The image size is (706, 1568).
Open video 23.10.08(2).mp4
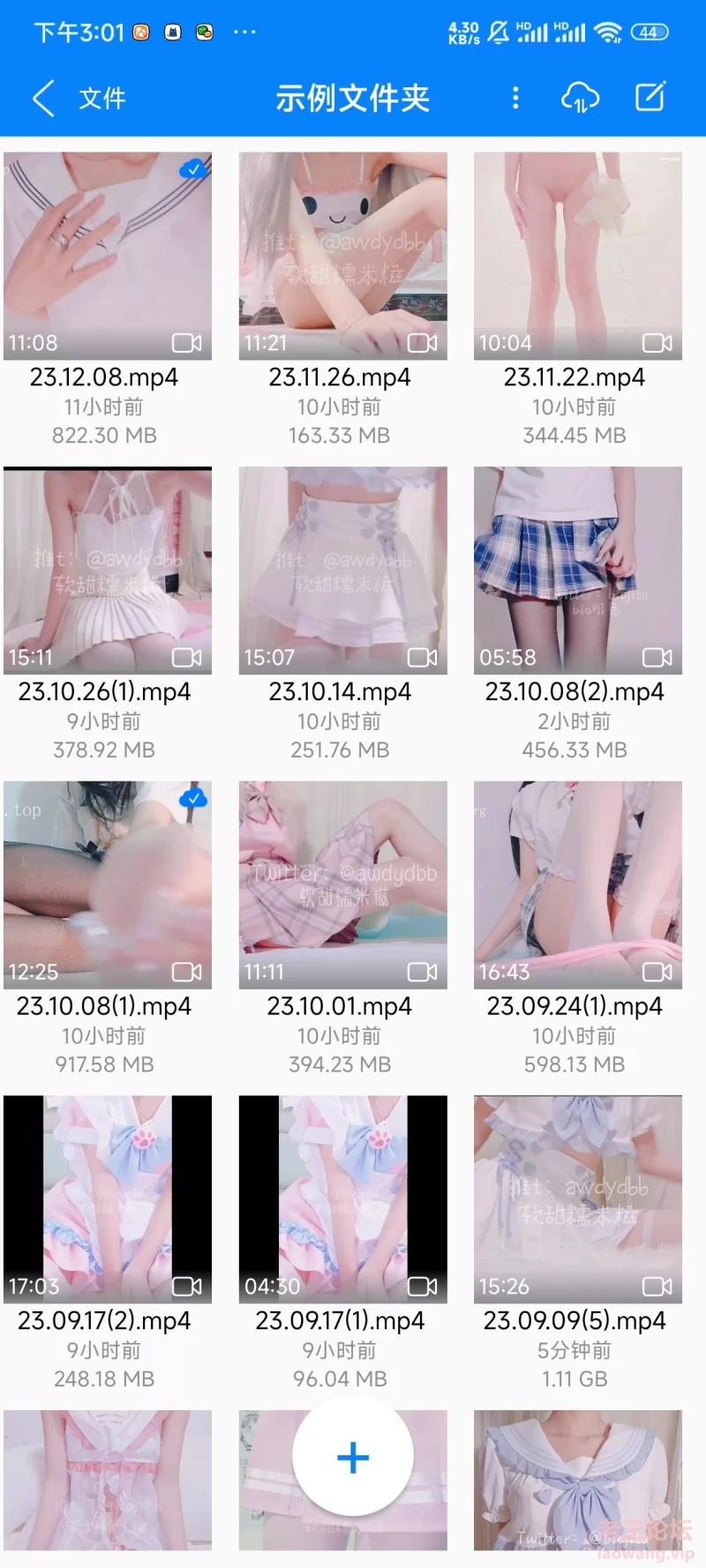[x=577, y=571]
